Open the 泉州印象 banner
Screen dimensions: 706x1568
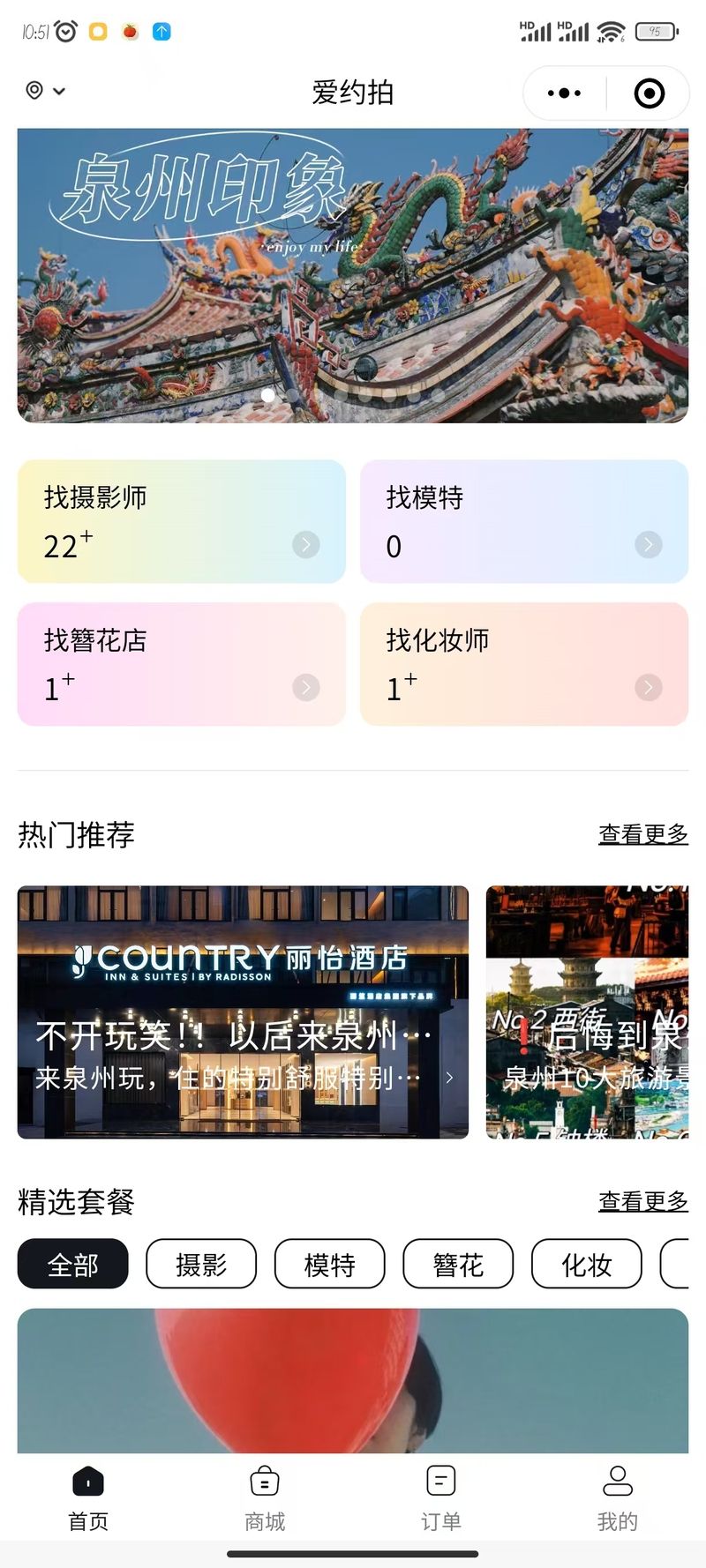coord(353,275)
